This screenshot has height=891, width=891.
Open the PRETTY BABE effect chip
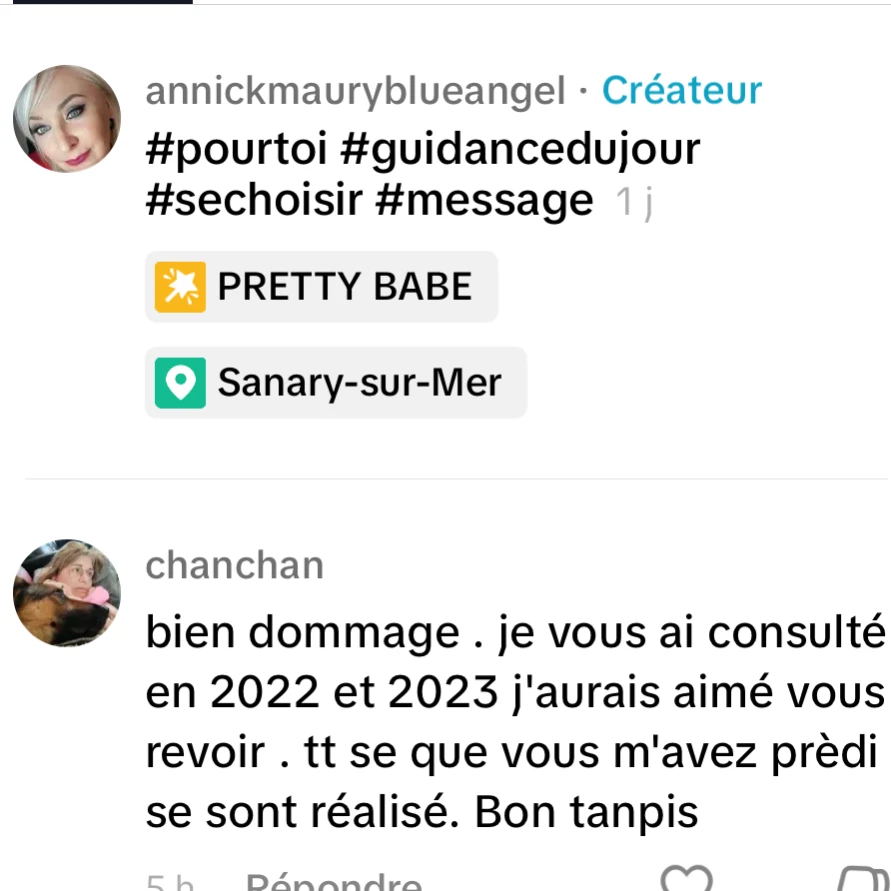pos(321,287)
